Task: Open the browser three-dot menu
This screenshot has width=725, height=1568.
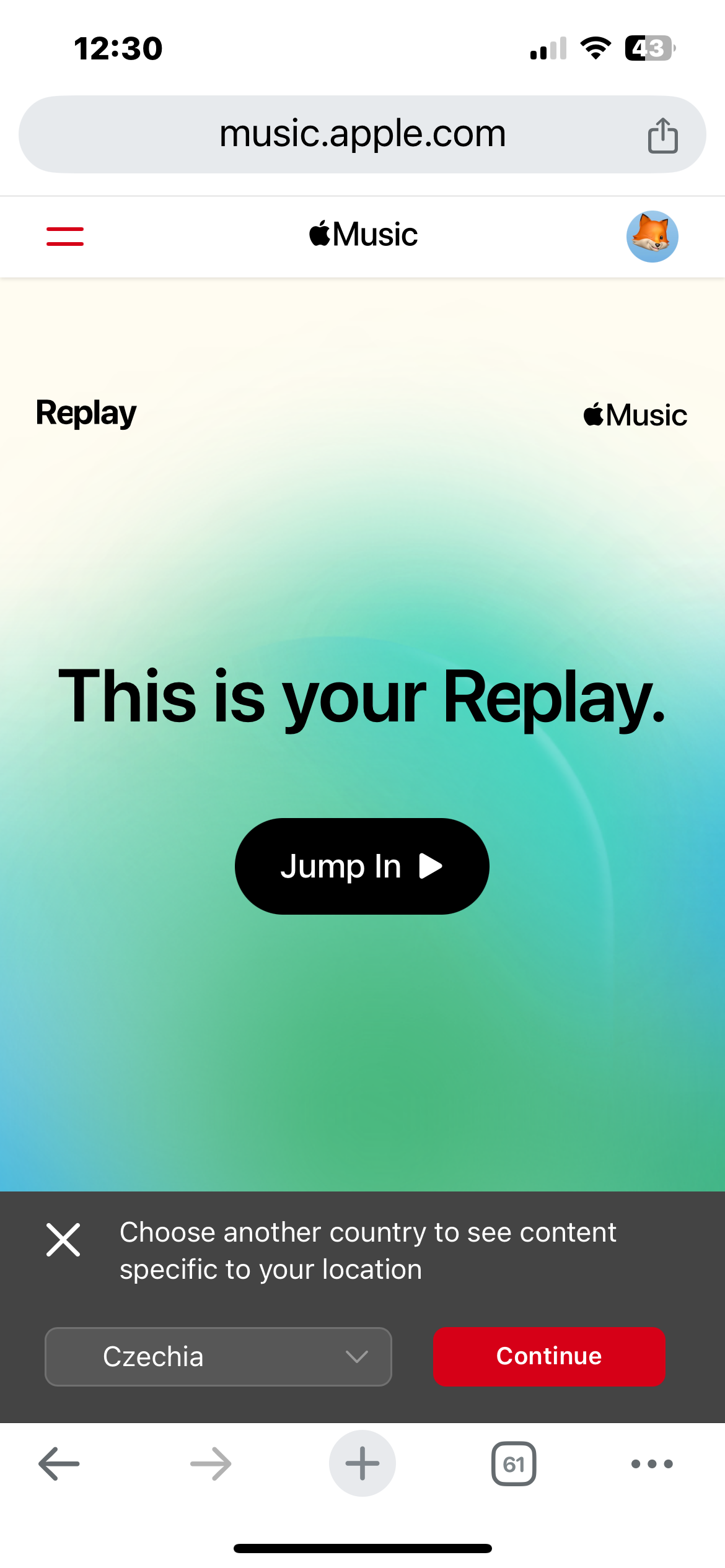Action: click(652, 1464)
